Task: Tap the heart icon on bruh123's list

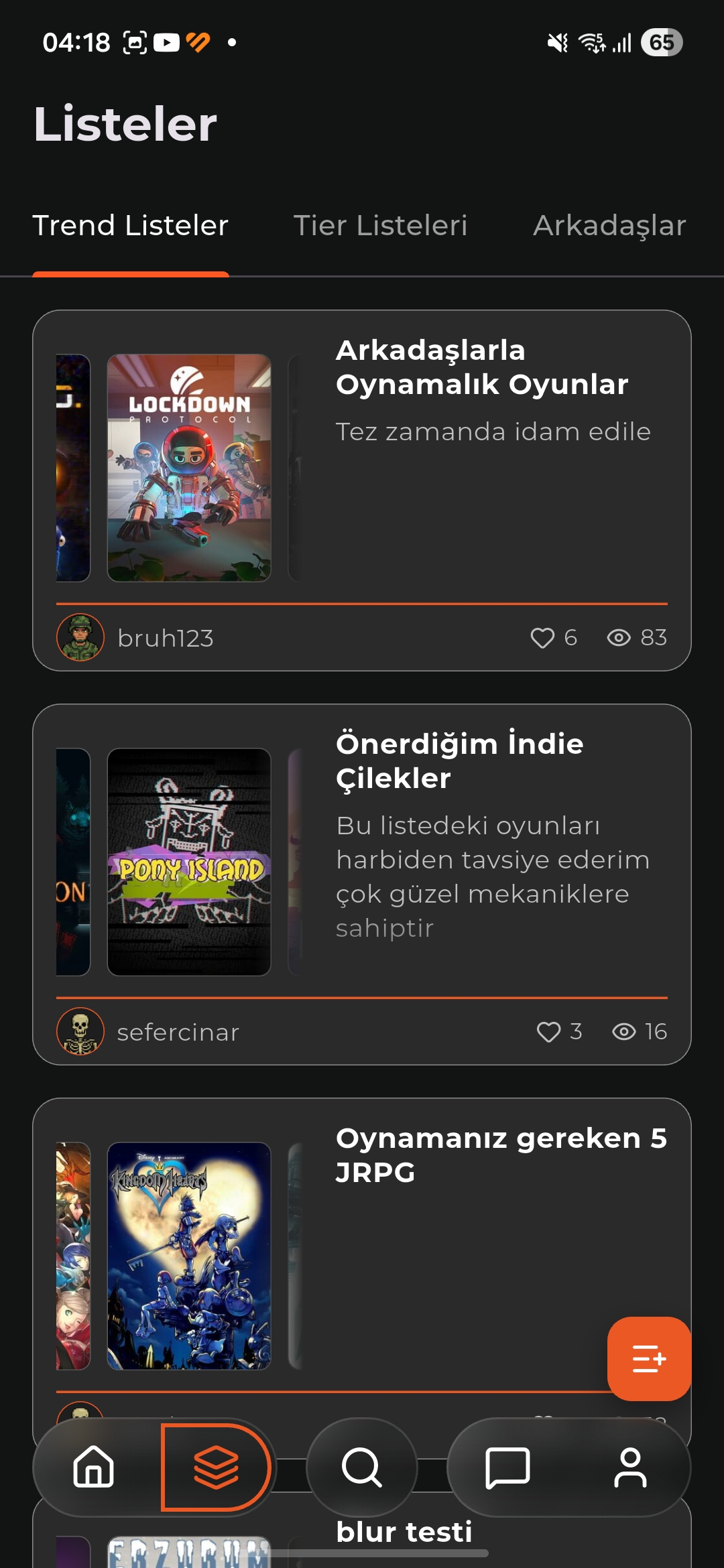Action: [x=544, y=639]
